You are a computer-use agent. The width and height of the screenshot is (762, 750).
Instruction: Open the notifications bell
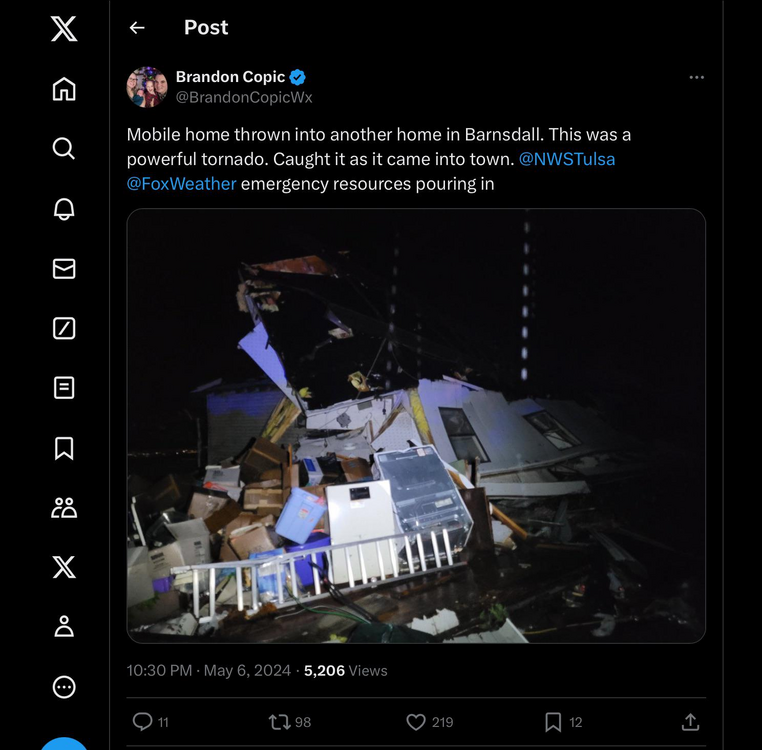point(64,208)
